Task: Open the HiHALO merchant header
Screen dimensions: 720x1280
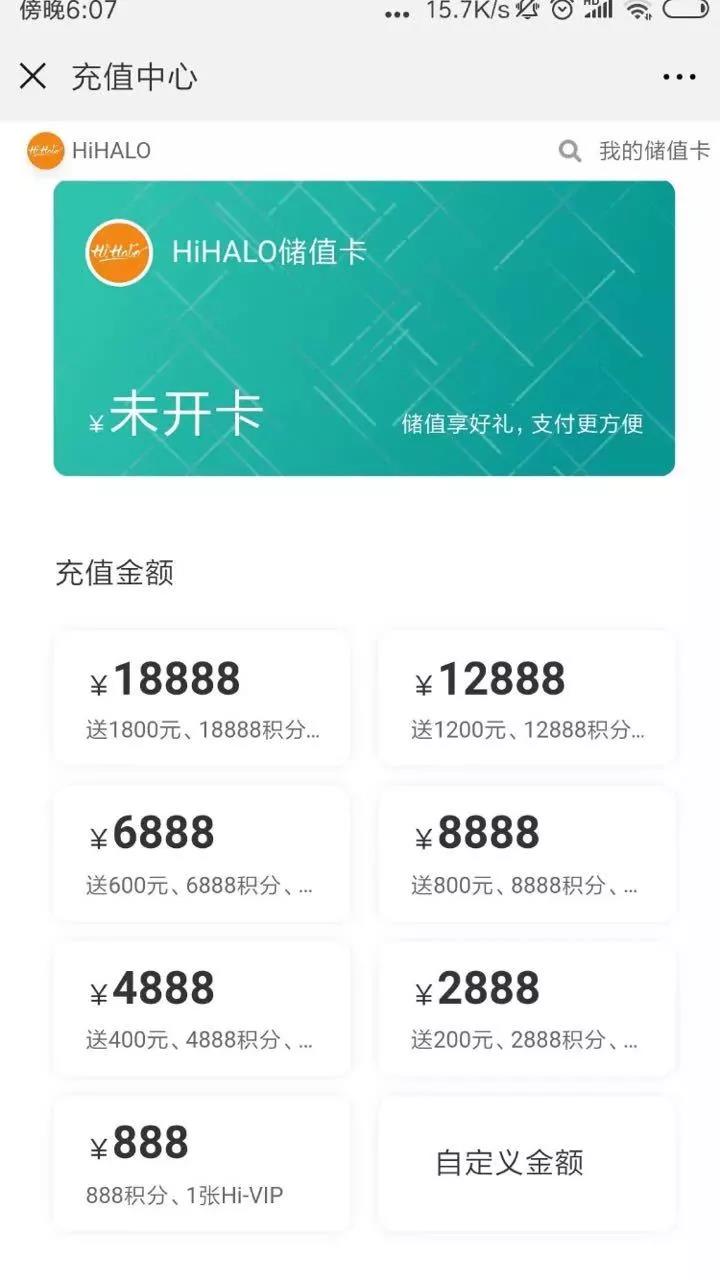Action: [x=89, y=151]
